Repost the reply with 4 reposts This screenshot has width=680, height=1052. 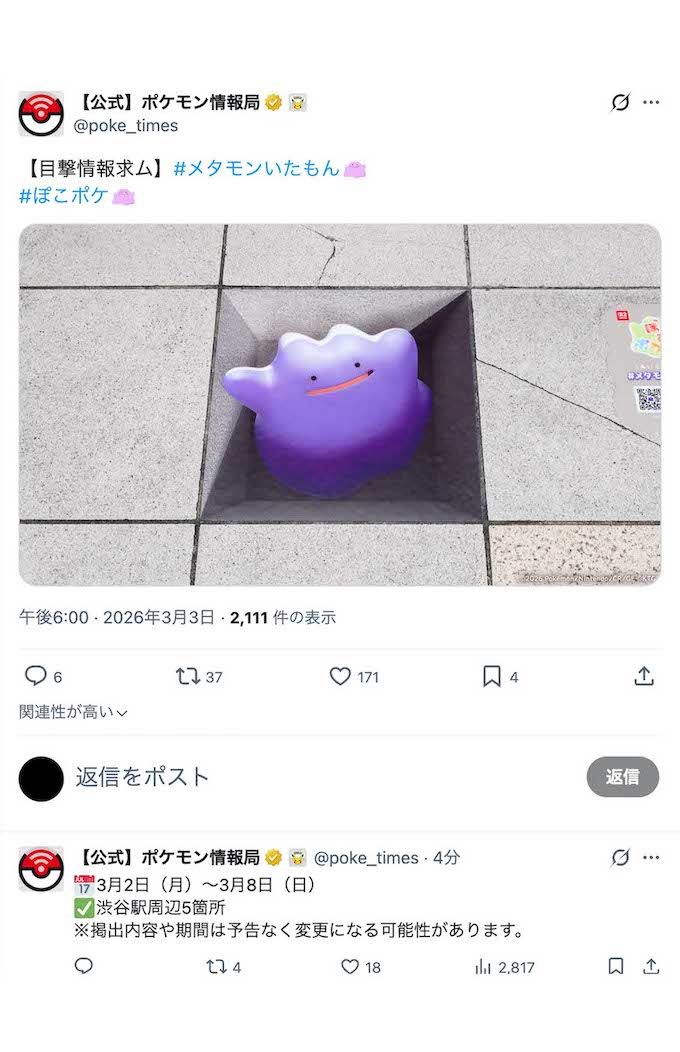(215, 967)
